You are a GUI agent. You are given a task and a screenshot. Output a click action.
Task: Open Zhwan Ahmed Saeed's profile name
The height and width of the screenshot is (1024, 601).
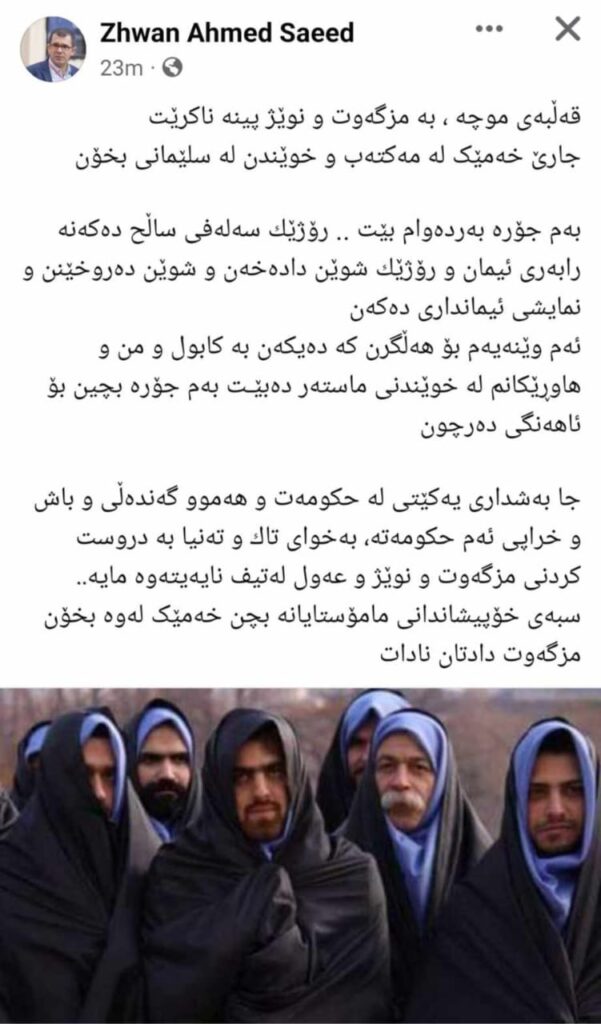click(226, 33)
